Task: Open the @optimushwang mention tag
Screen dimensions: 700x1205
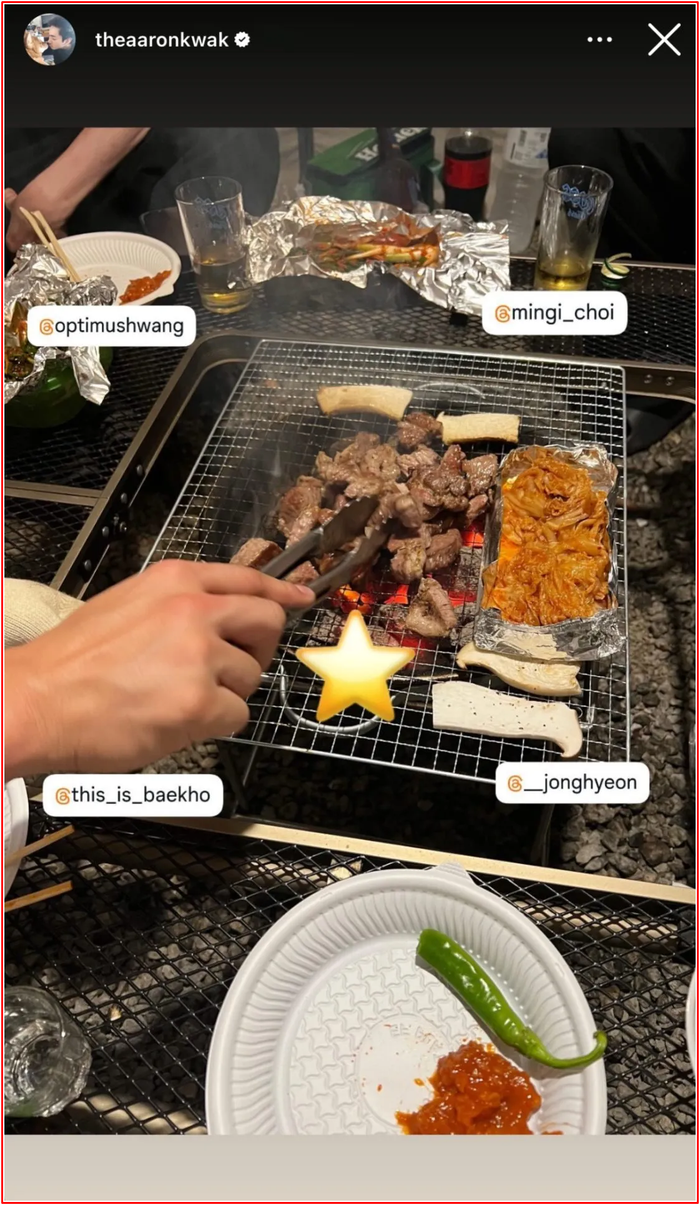Action: coord(111,326)
